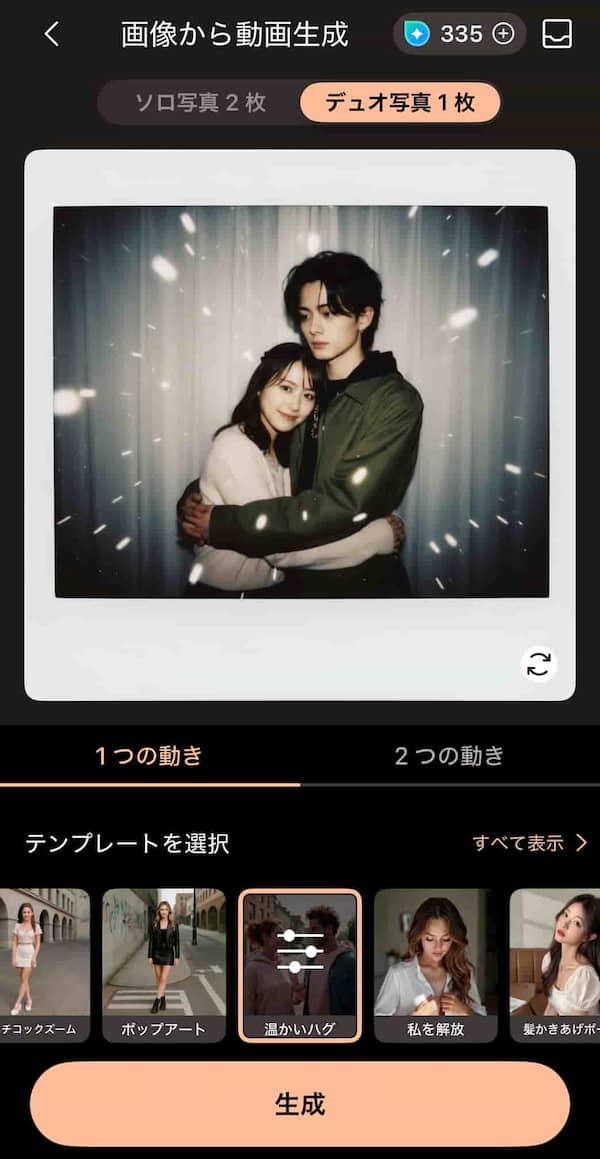The width and height of the screenshot is (600, 1159).
Task: Select the 1つの動き tab
Action: pos(149,756)
